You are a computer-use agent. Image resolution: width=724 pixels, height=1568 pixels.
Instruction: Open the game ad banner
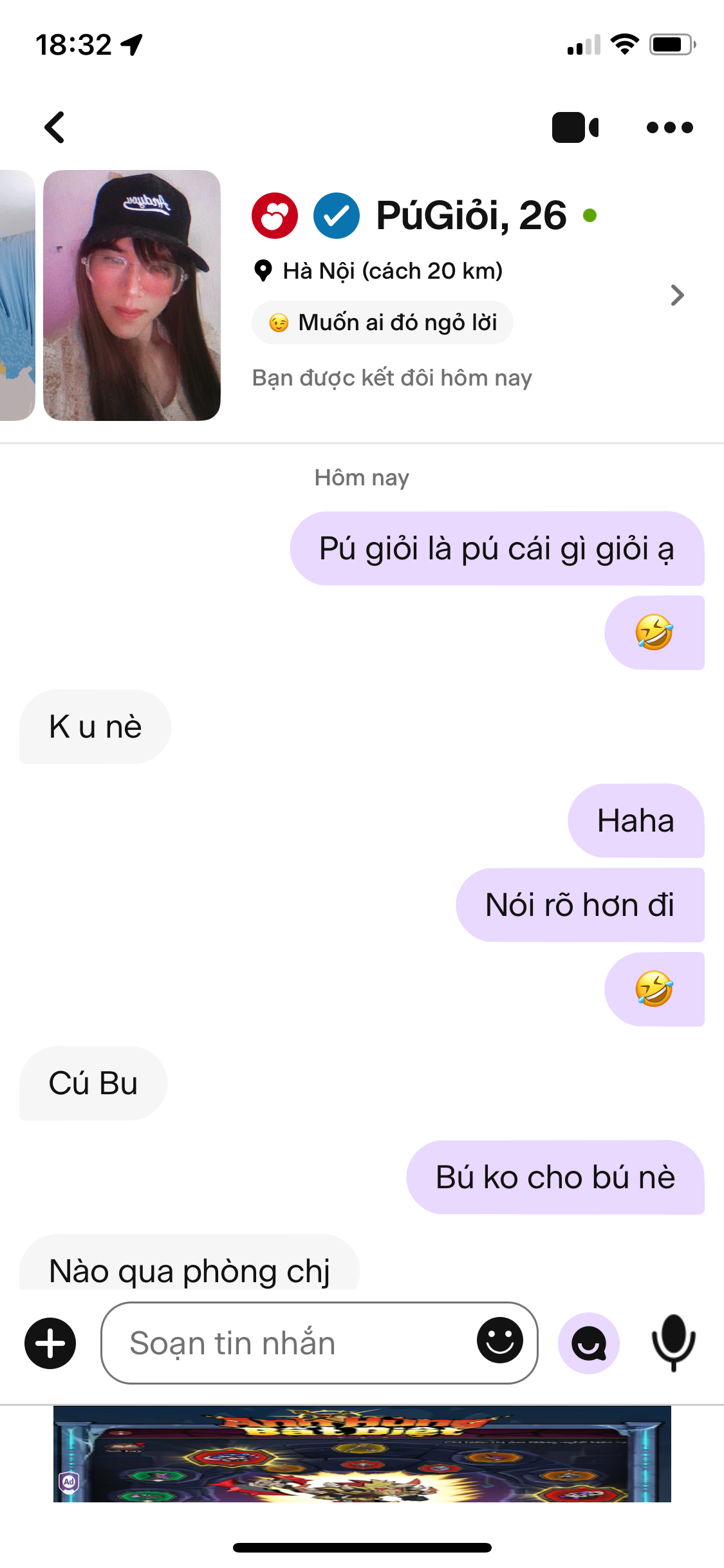[362, 1454]
